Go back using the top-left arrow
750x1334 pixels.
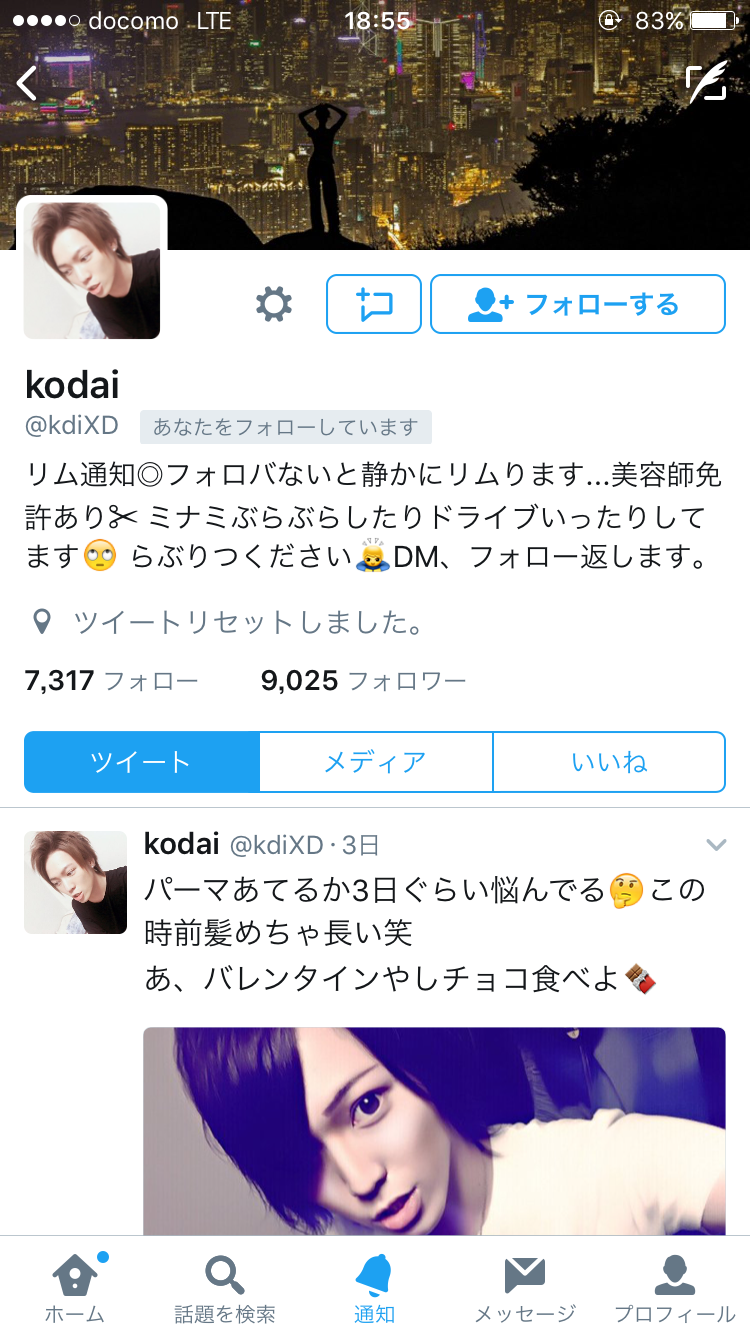tap(28, 84)
